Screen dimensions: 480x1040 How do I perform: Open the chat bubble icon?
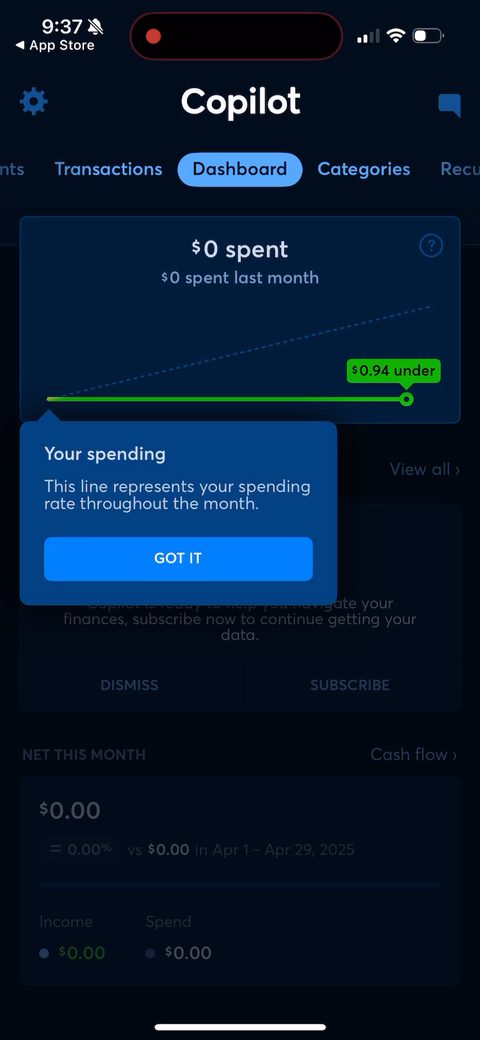pyautogui.click(x=450, y=105)
